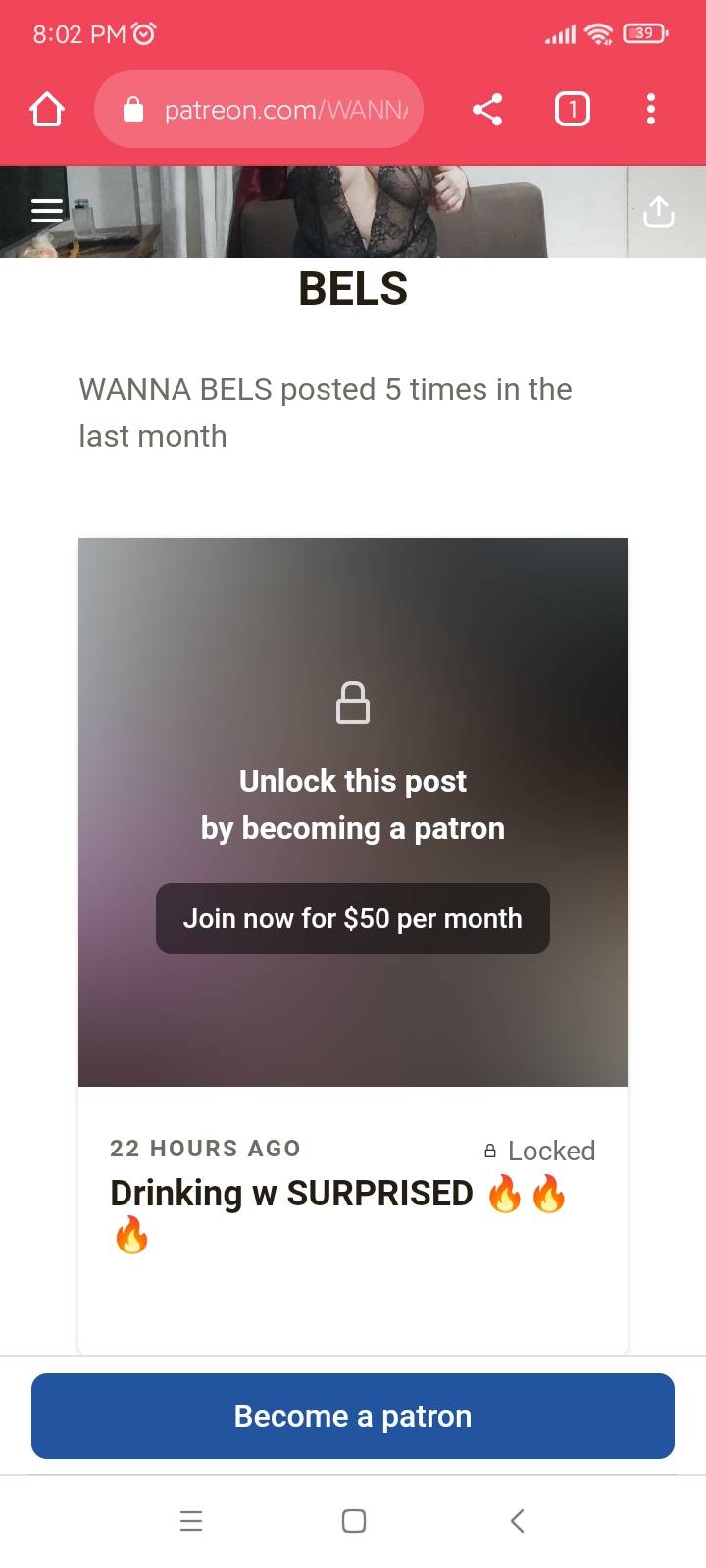The width and height of the screenshot is (706, 1568).
Task: Share this page from the browser toolbar
Action: click(487, 109)
